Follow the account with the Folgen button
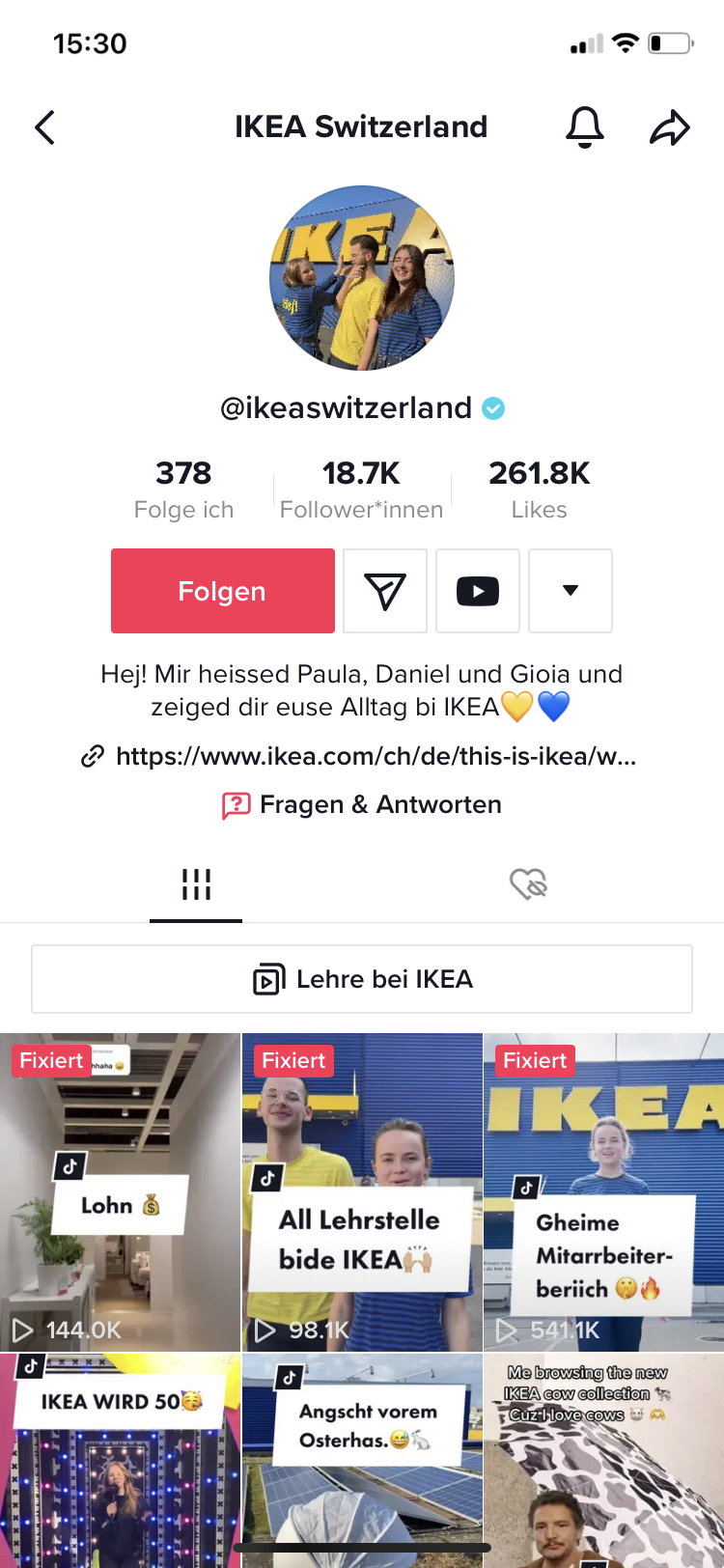Image resolution: width=724 pixels, height=1568 pixels. tap(223, 591)
